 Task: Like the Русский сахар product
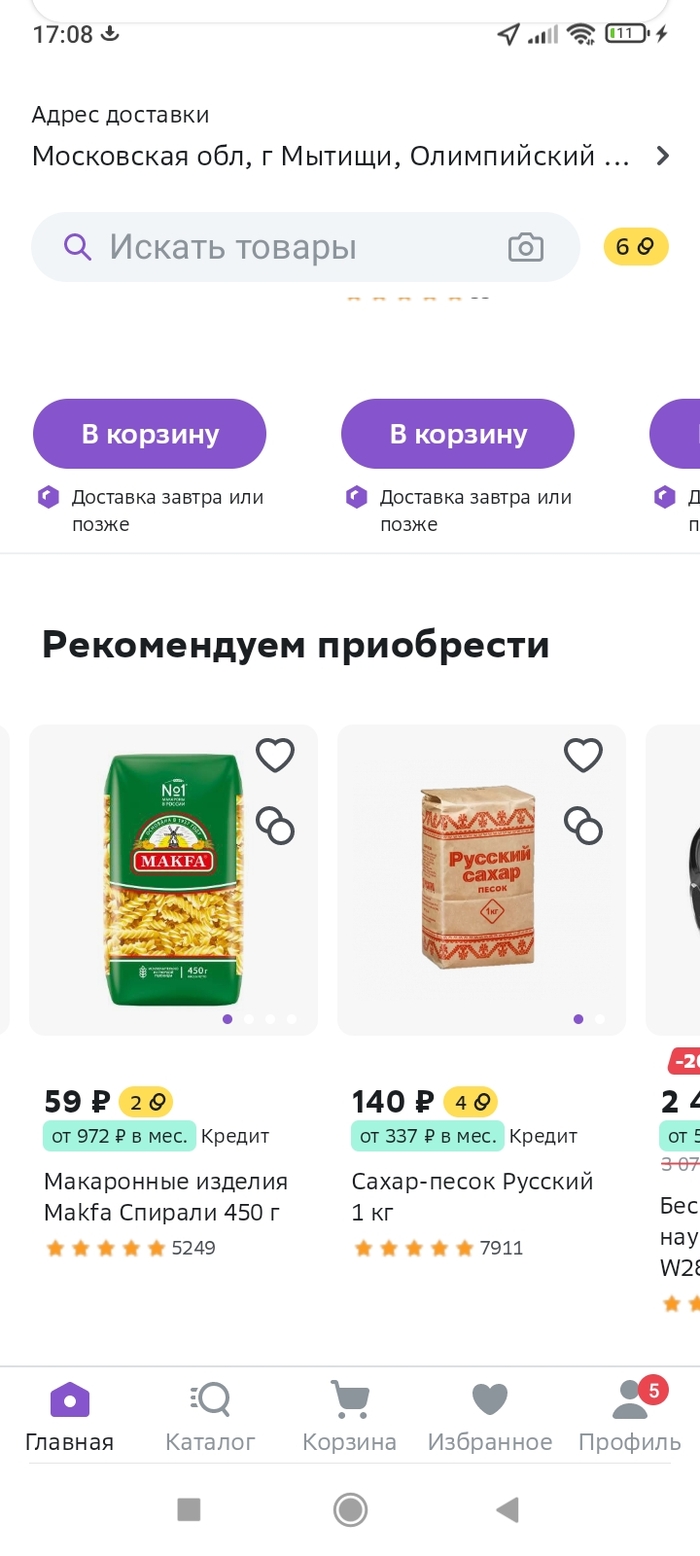coord(583,755)
